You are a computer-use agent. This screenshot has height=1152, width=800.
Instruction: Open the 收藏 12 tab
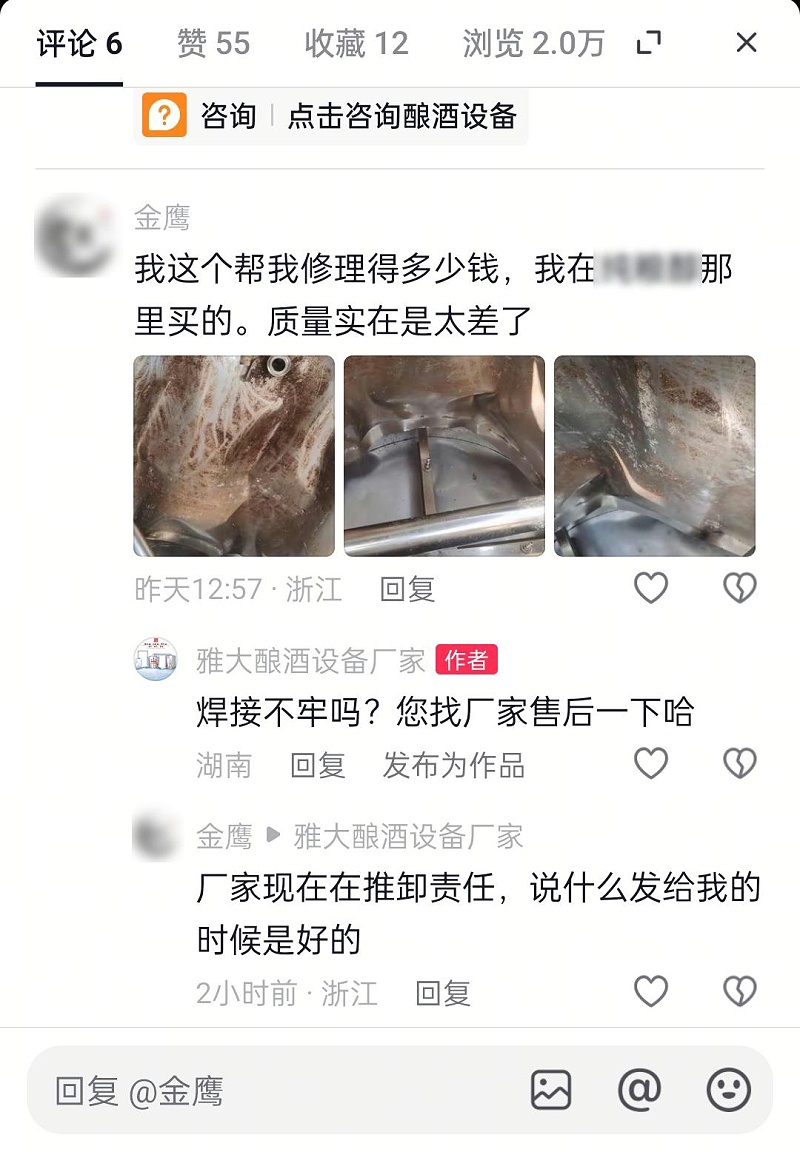coord(358,43)
